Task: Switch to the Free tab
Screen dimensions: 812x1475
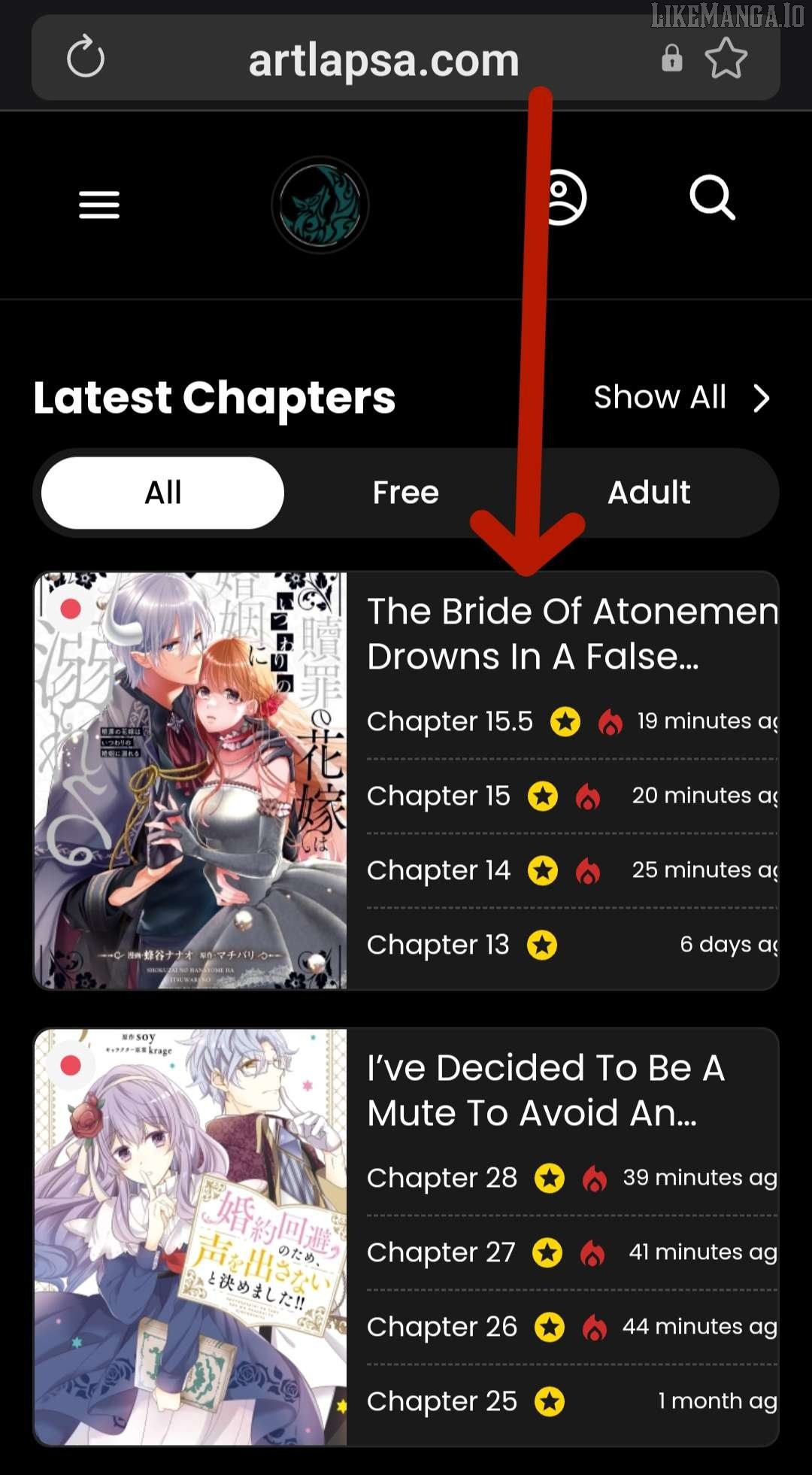Action: [x=405, y=493]
